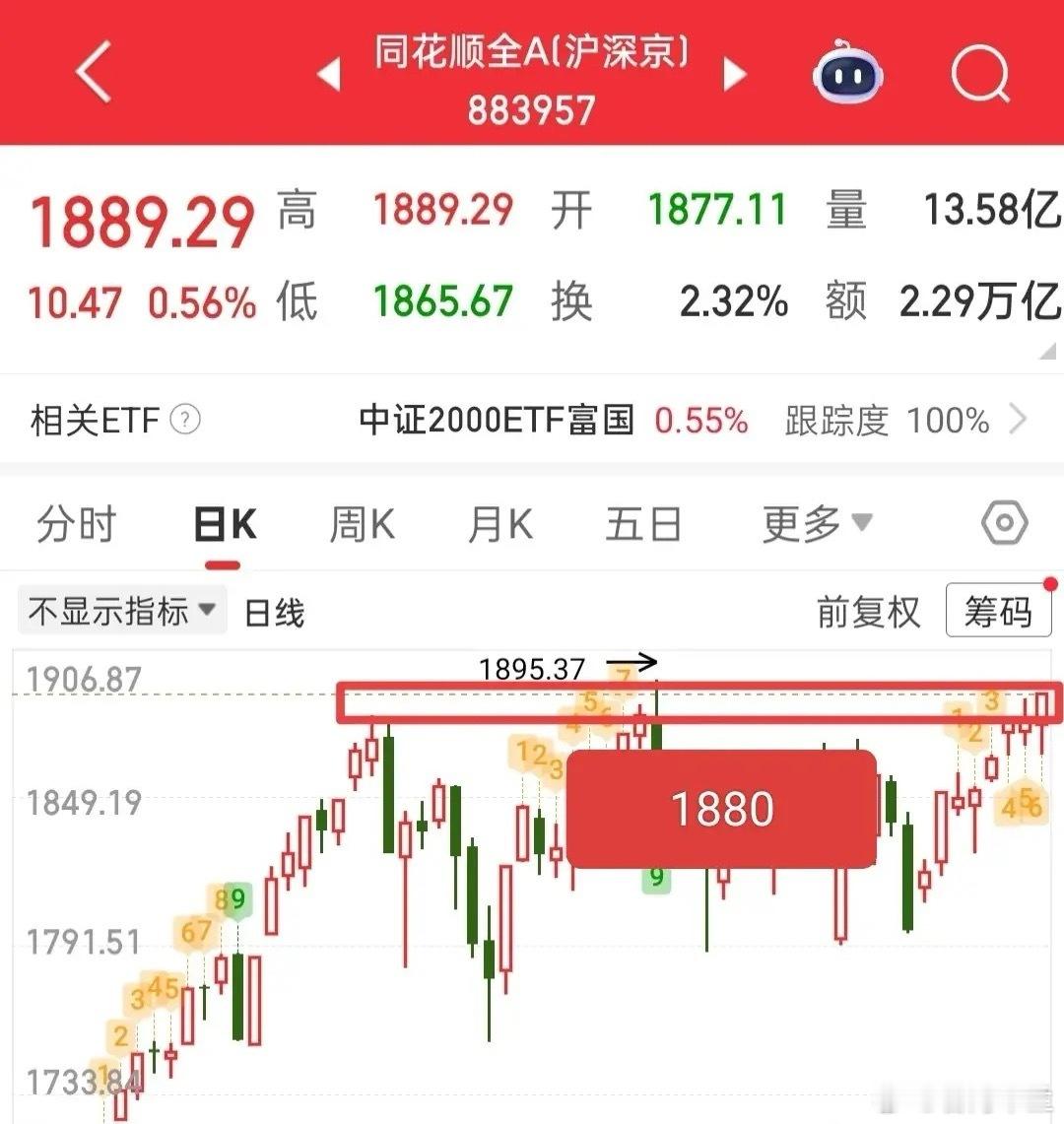This screenshot has height=1124, width=1064.
Task: Switch to next stock with right arrow
Action: click(735, 74)
